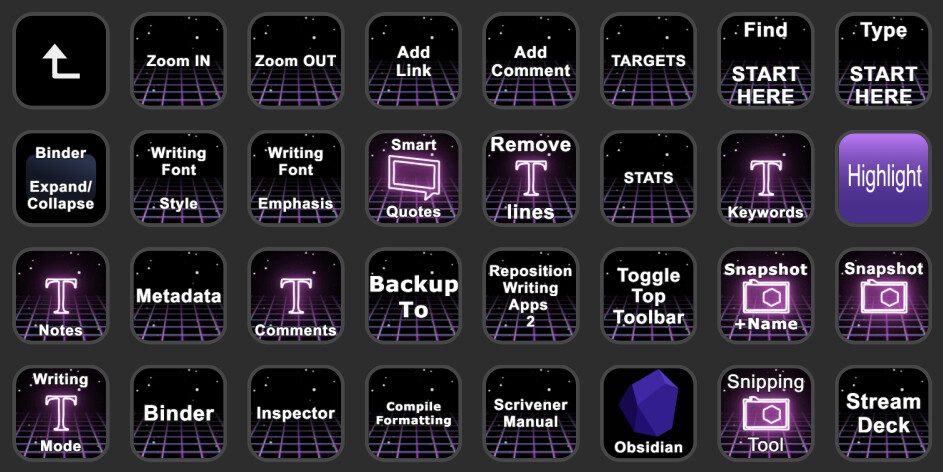Image resolution: width=943 pixels, height=472 pixels.
Task: Tap the Smart Quotes key
Action: [x=413, y=178]
